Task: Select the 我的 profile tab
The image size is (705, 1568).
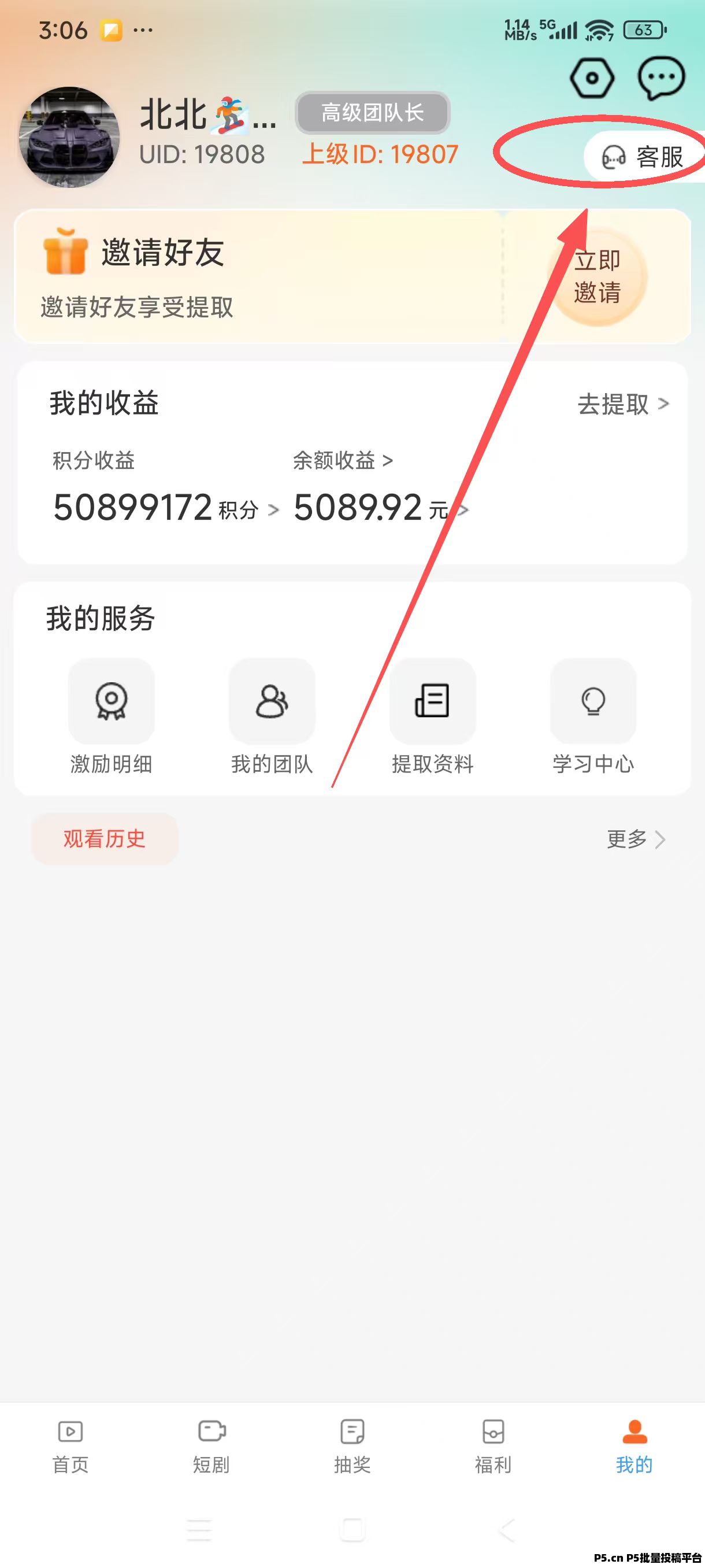Action: tap(634, 1446)
